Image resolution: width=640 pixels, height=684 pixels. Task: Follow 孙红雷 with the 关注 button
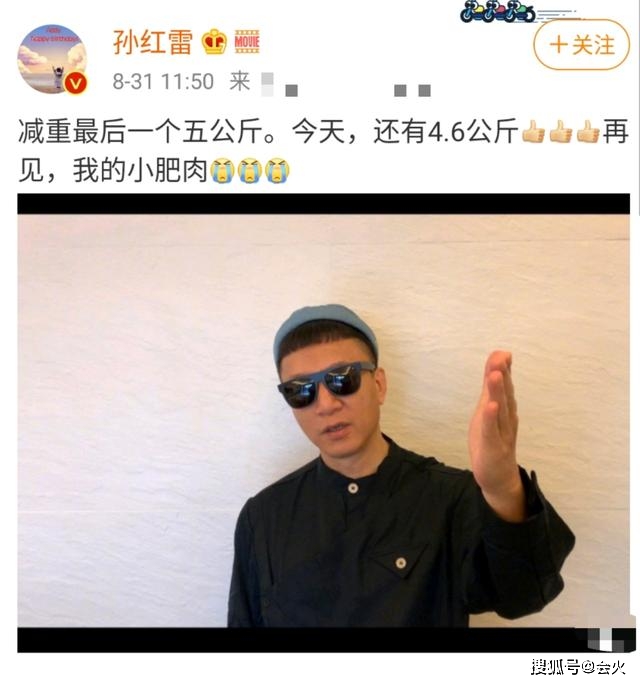pos(581,45)
